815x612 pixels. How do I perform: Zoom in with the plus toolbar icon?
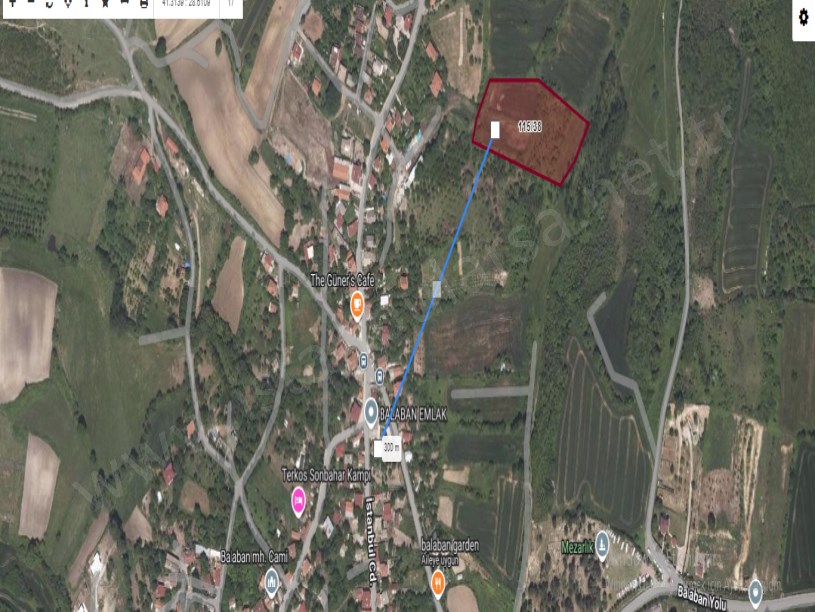[x=12, y=3]
